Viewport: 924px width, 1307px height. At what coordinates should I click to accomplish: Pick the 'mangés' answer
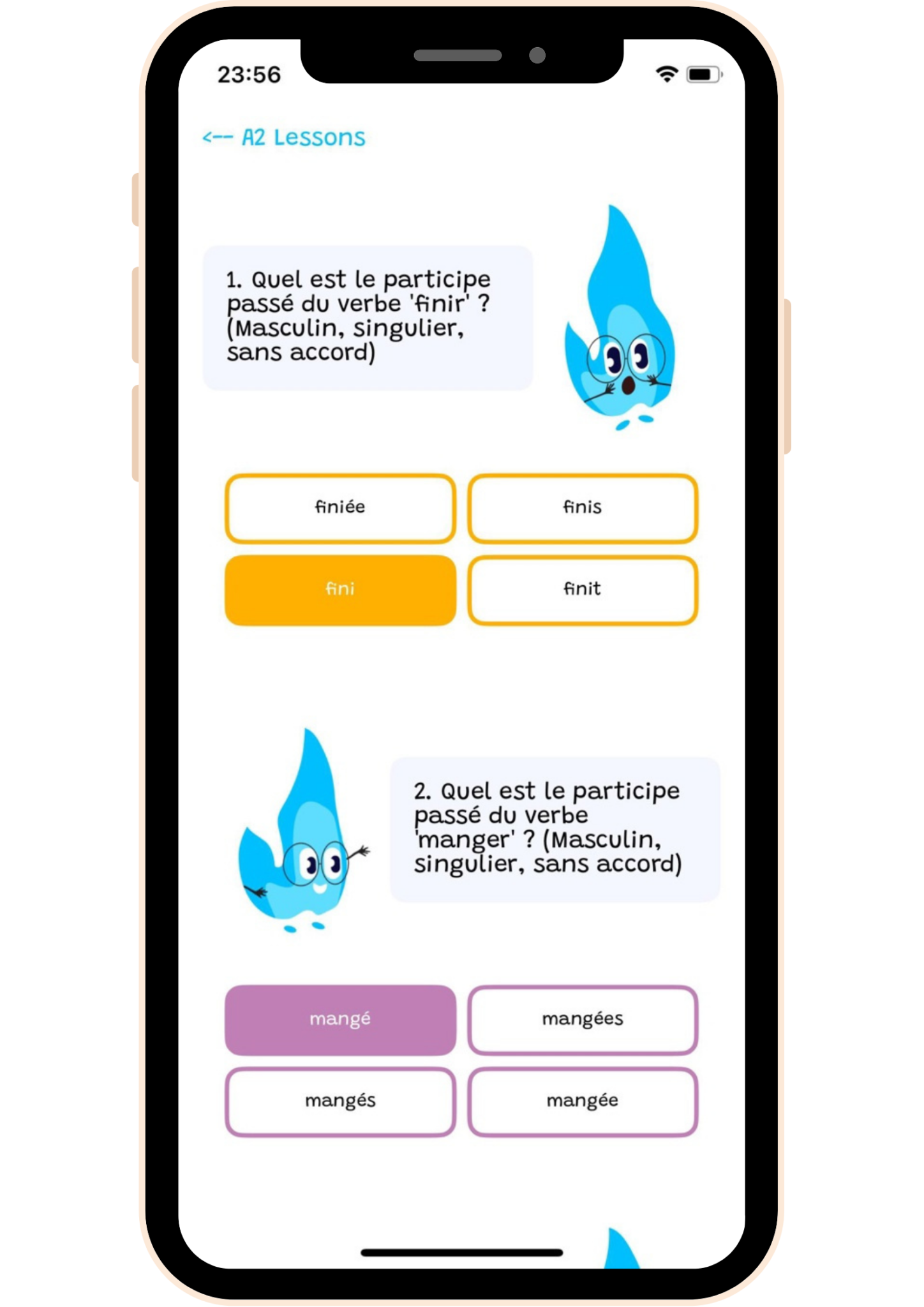click(340, 1102)
